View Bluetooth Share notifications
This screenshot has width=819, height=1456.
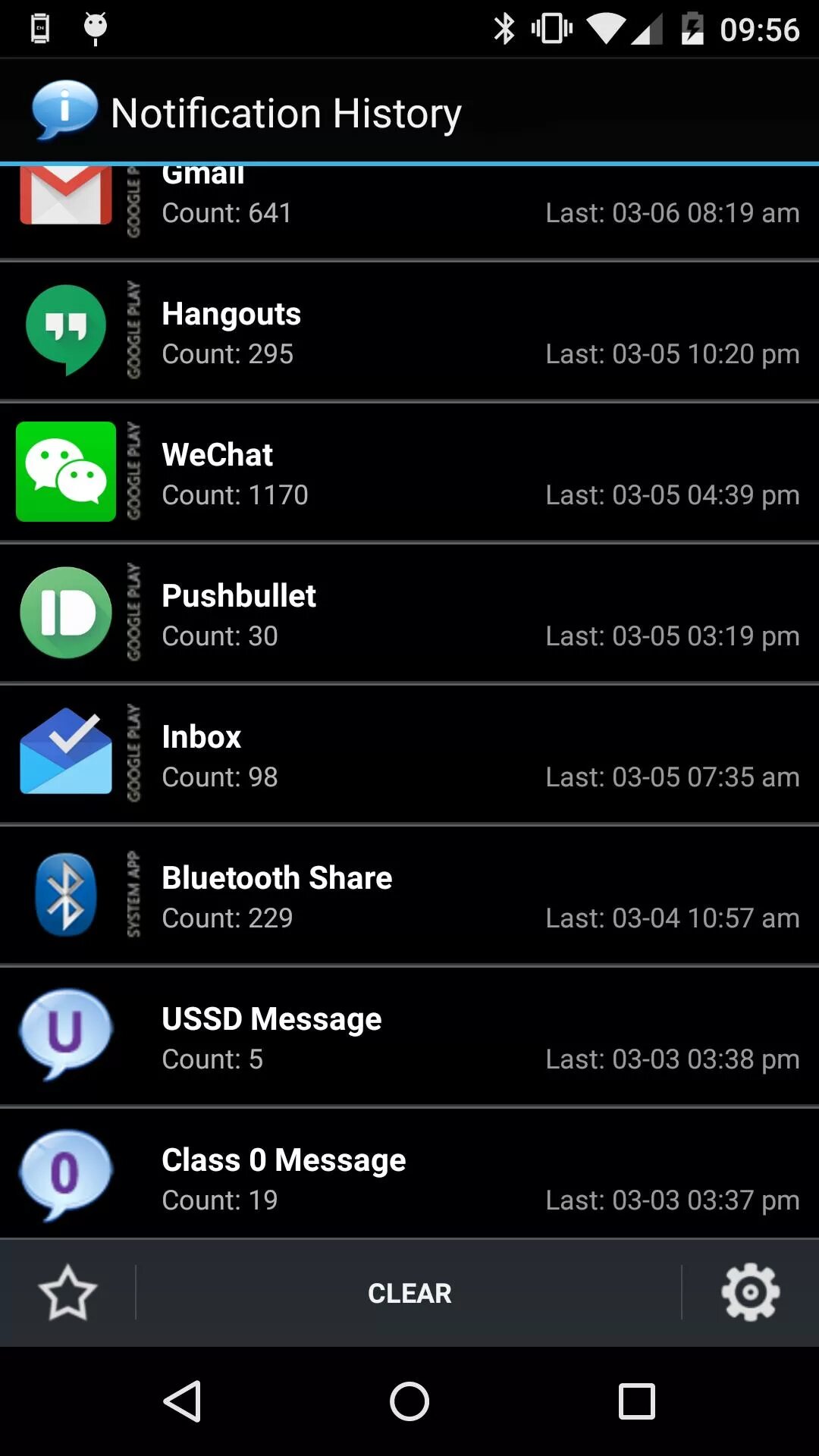click(x=409, y=896)
